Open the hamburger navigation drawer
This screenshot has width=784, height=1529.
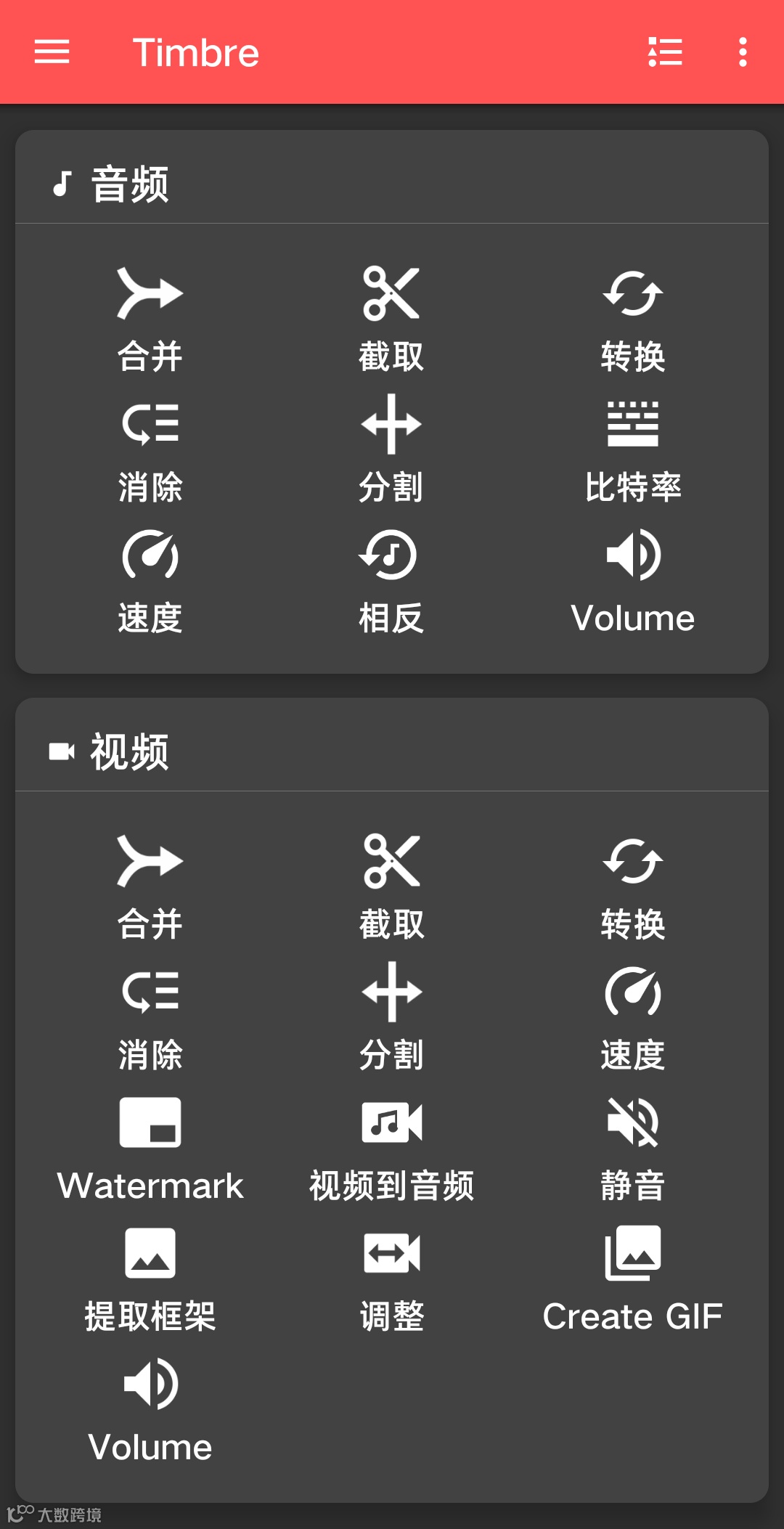[x=52, y=52]
